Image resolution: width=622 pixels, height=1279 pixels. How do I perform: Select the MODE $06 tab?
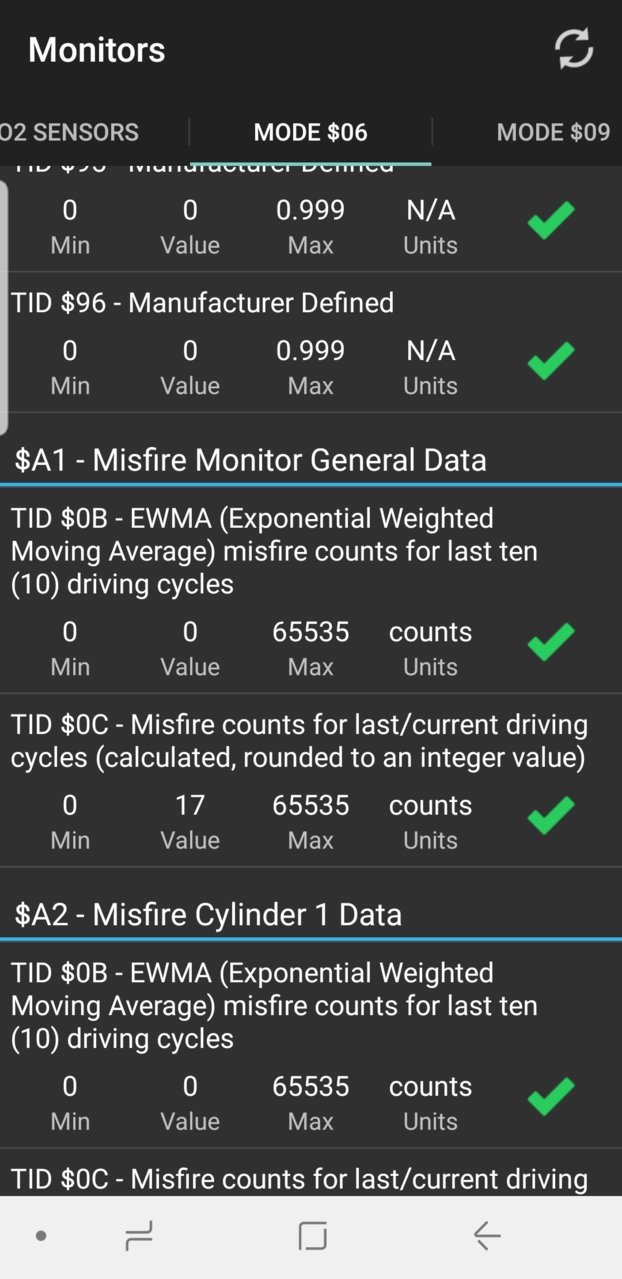310,132
